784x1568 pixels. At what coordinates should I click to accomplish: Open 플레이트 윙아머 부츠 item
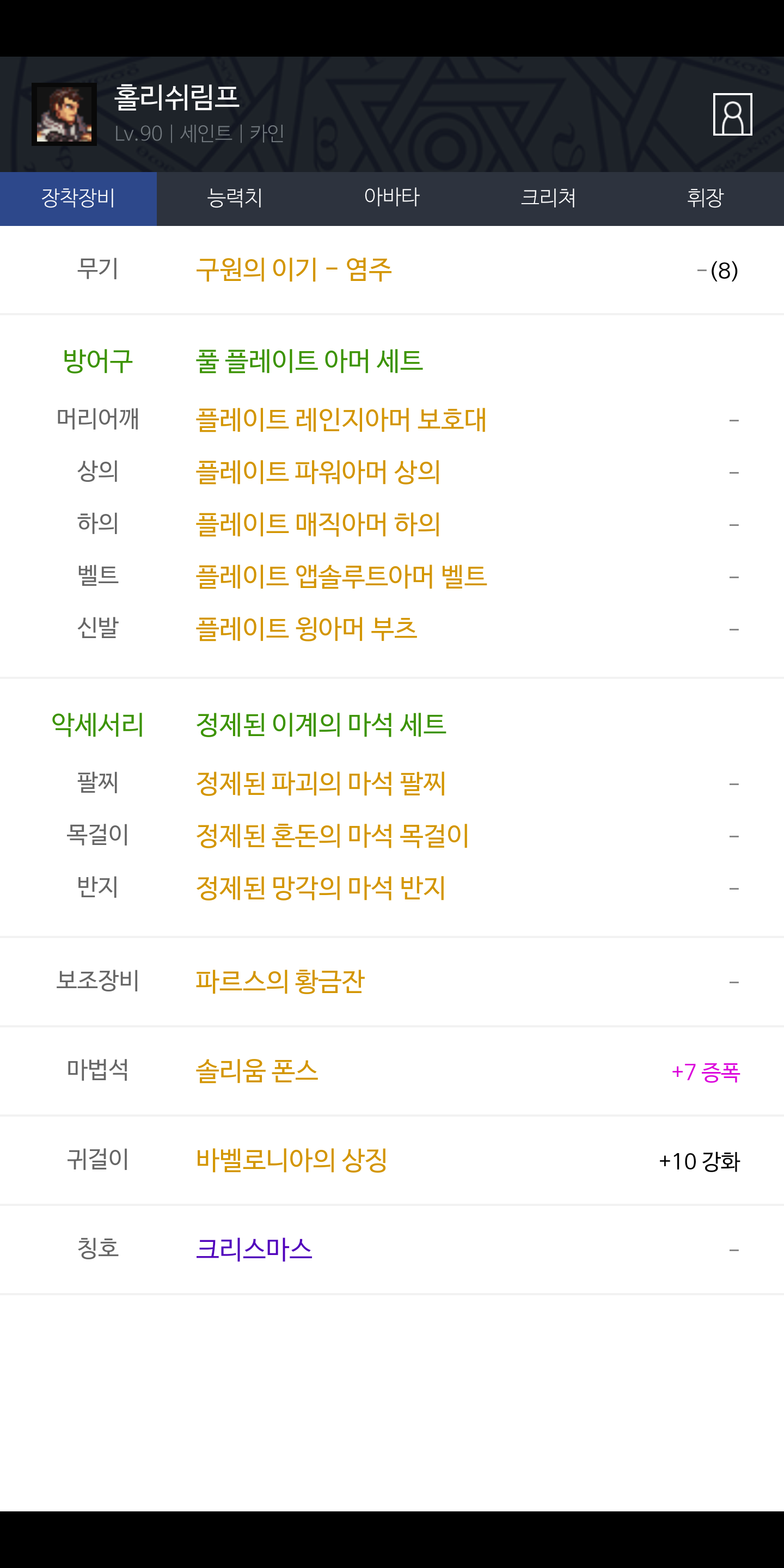[x=306, y=629]
